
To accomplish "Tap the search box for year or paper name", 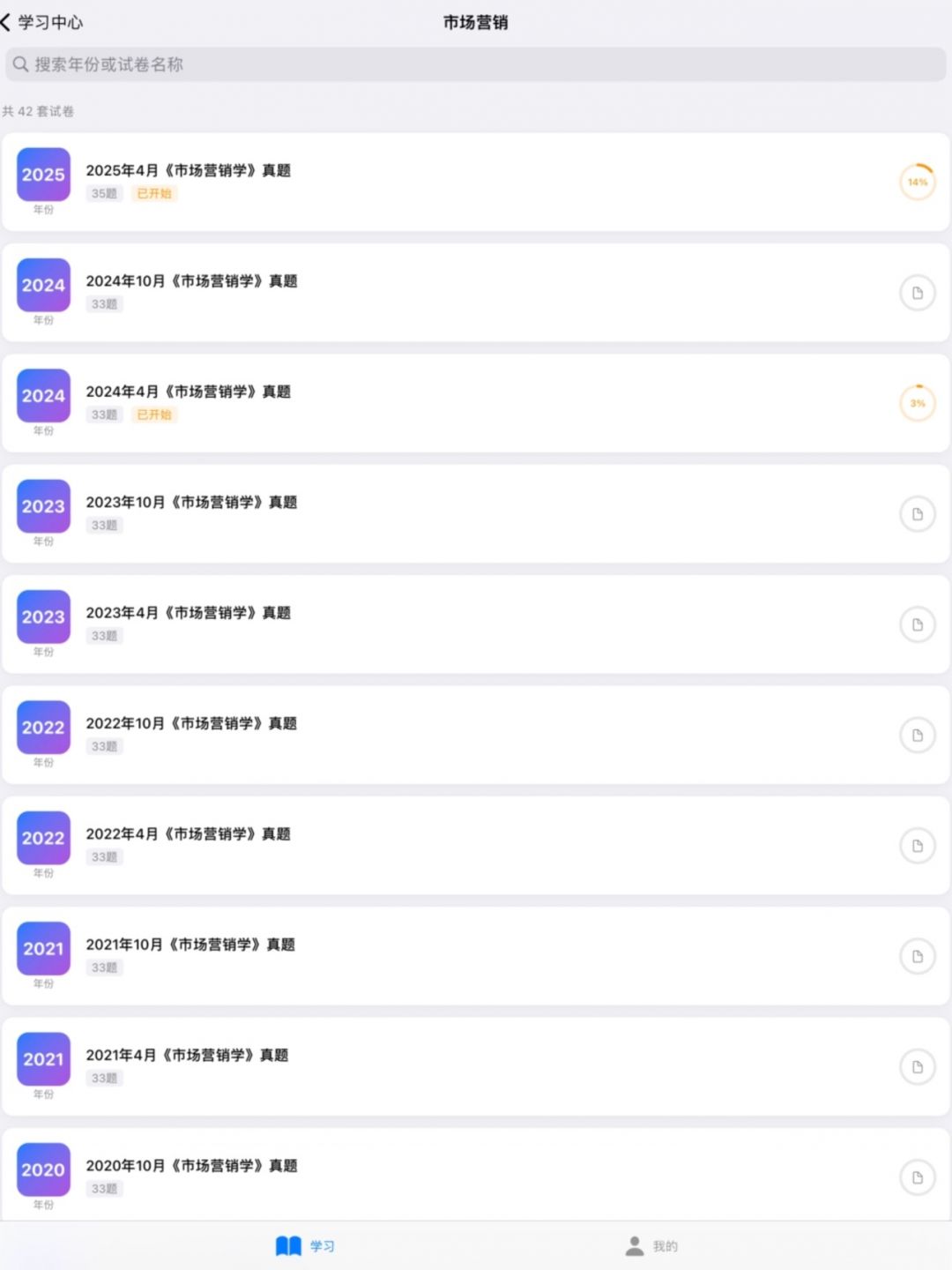I will 476,64.
